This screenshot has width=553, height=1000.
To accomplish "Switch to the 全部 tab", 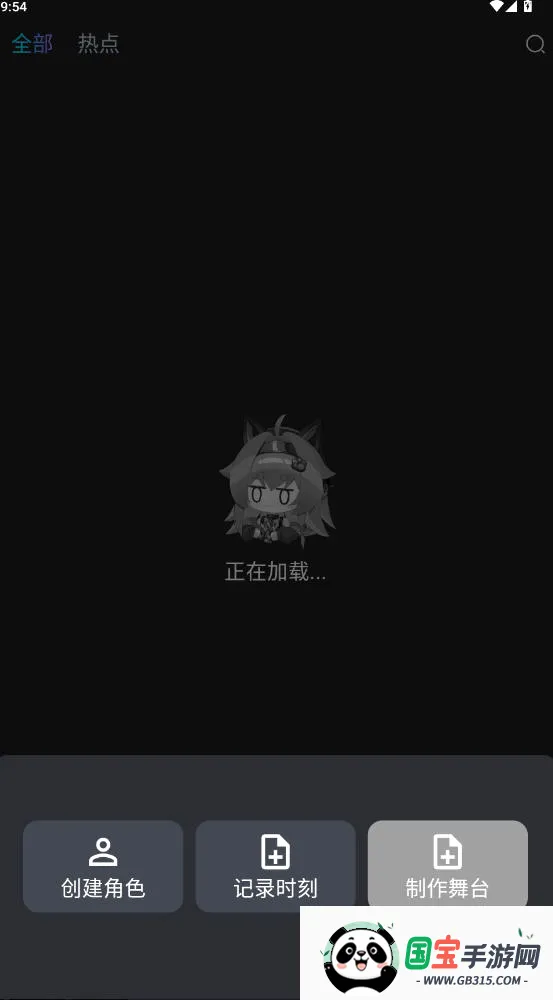I will (33, 43).
